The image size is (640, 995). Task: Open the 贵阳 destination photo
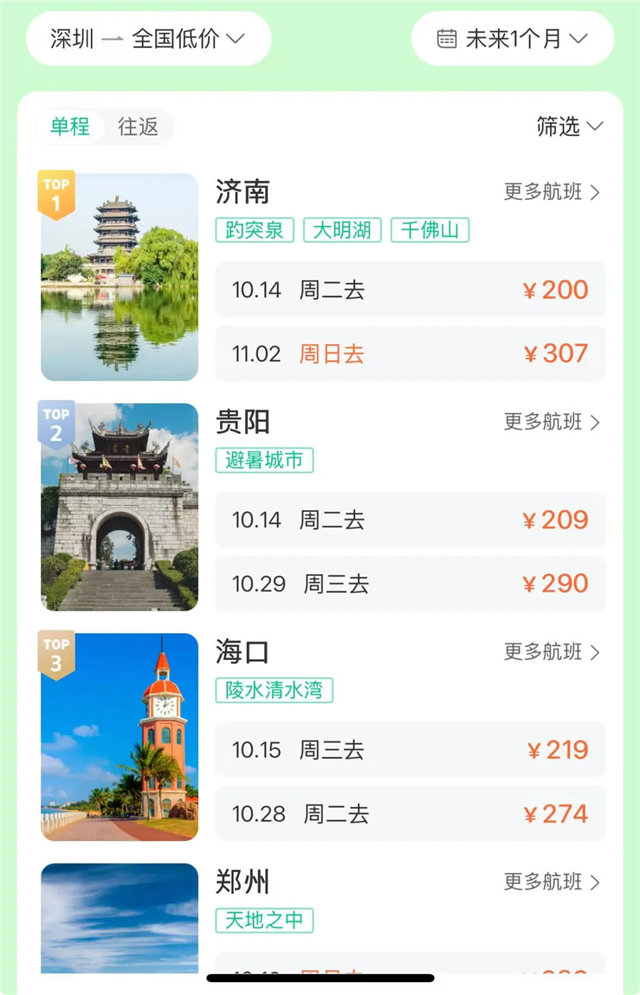pyautogui.click(x=119, y=507)
